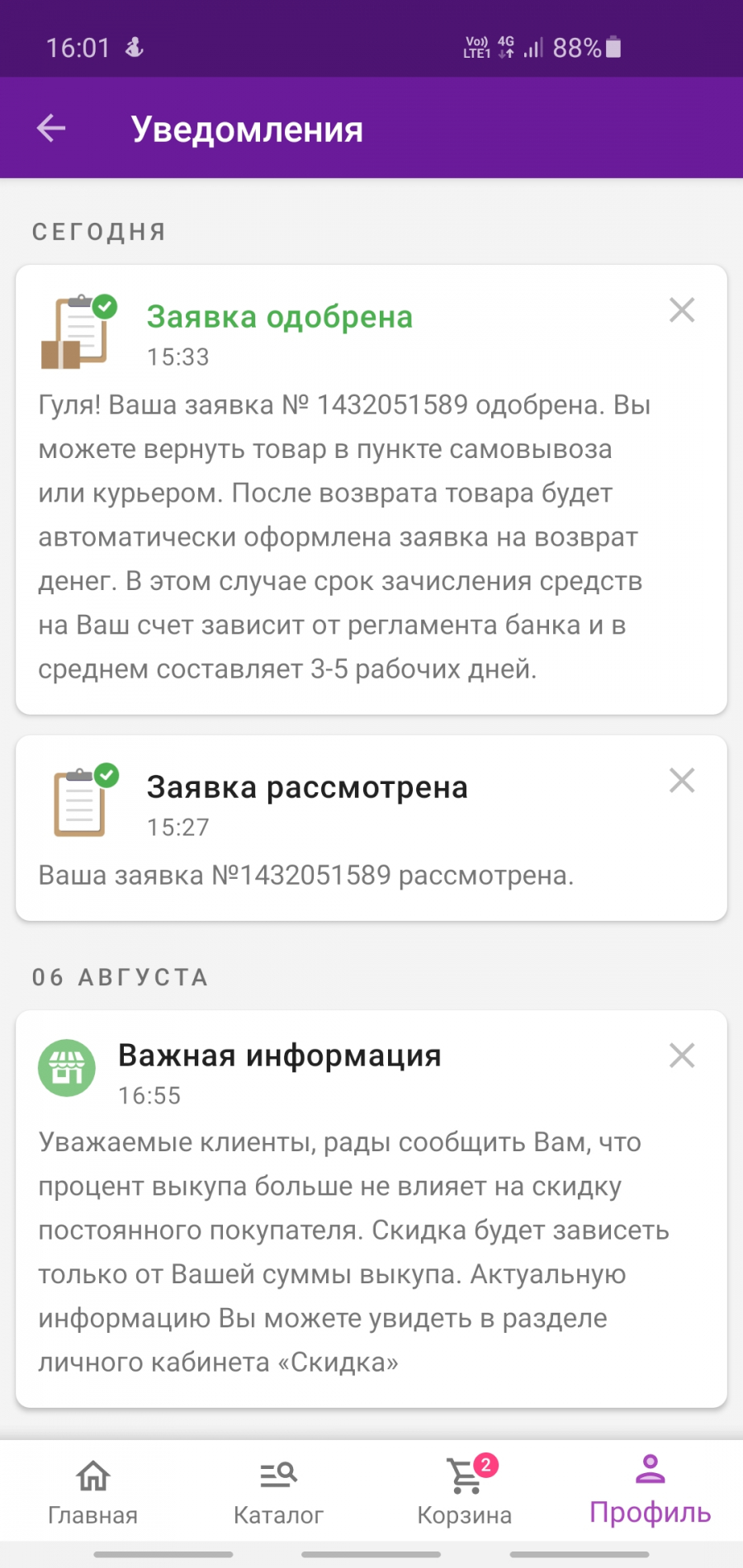Image resolution: width=743 pixels, height=1568 pixels.
Task: Open the Корзина tab
Action: pyautogui.click(x=464, y=1492)
